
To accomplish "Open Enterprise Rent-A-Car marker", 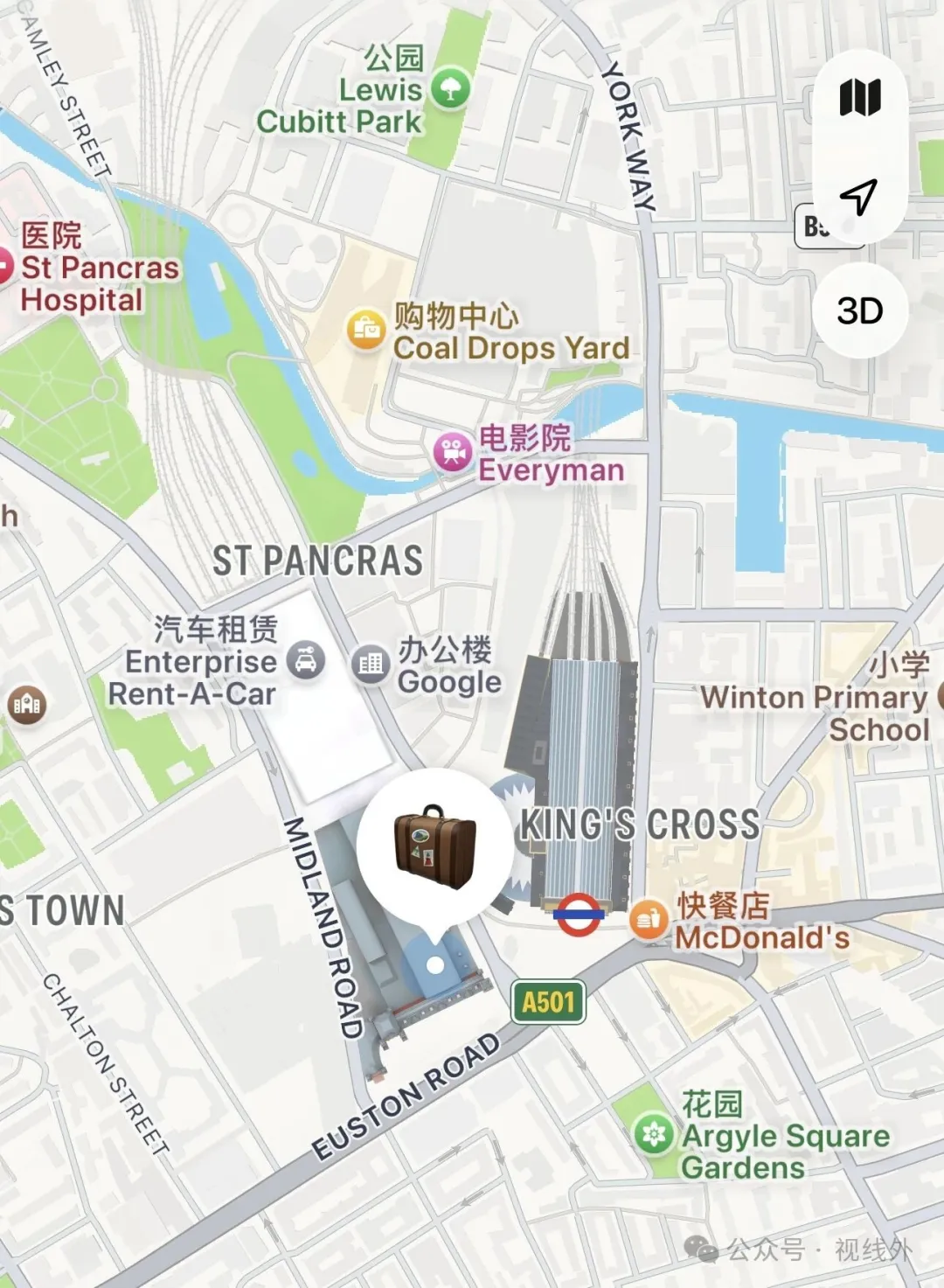I will click(305, 660).
